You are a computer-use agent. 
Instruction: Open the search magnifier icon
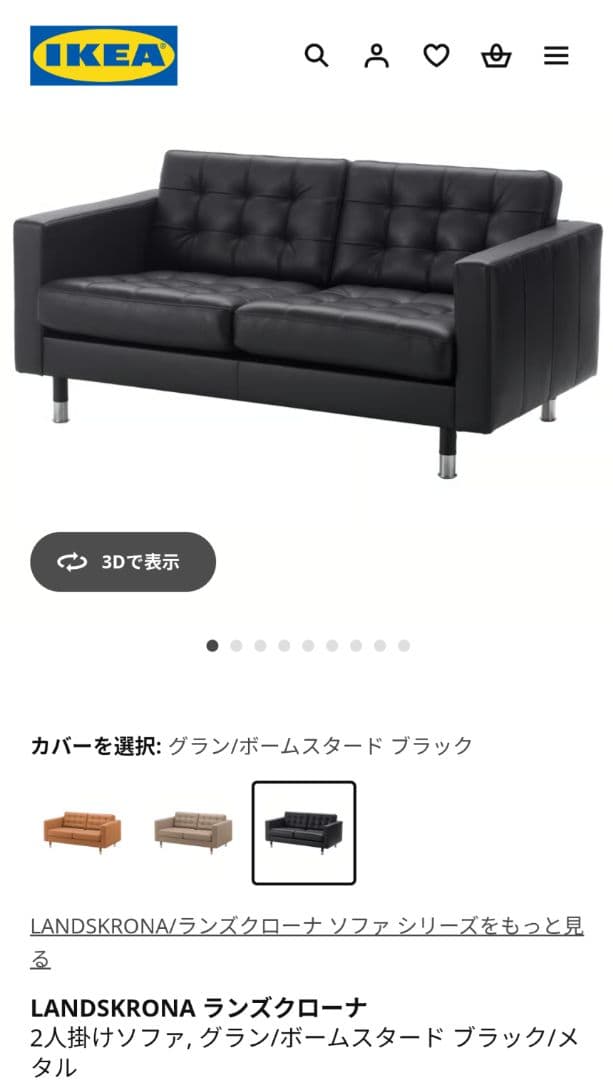[x=316, y=56]
